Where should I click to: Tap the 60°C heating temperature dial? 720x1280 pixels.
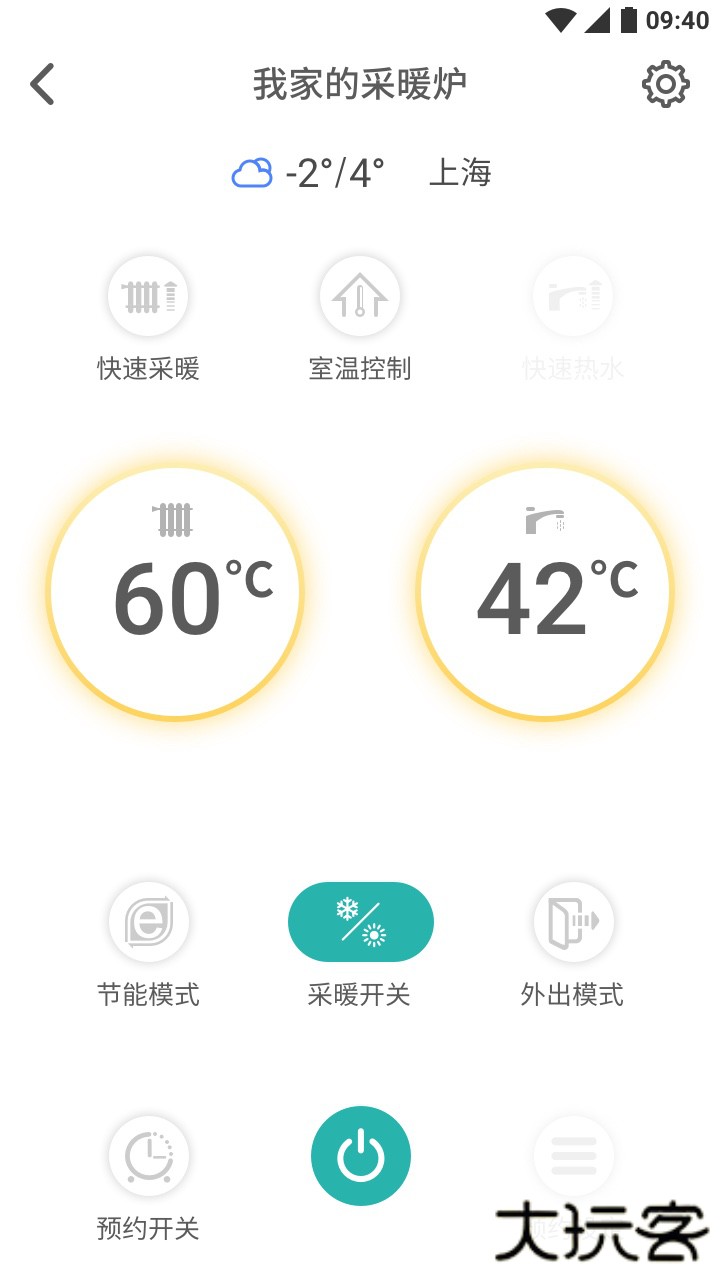click(x=175, y=593)
